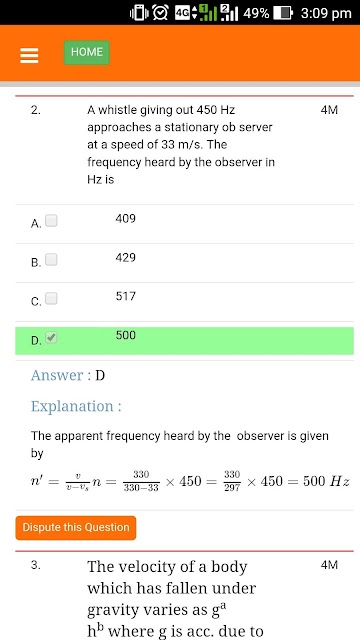Tick option C with answer 517

(51, 299)
